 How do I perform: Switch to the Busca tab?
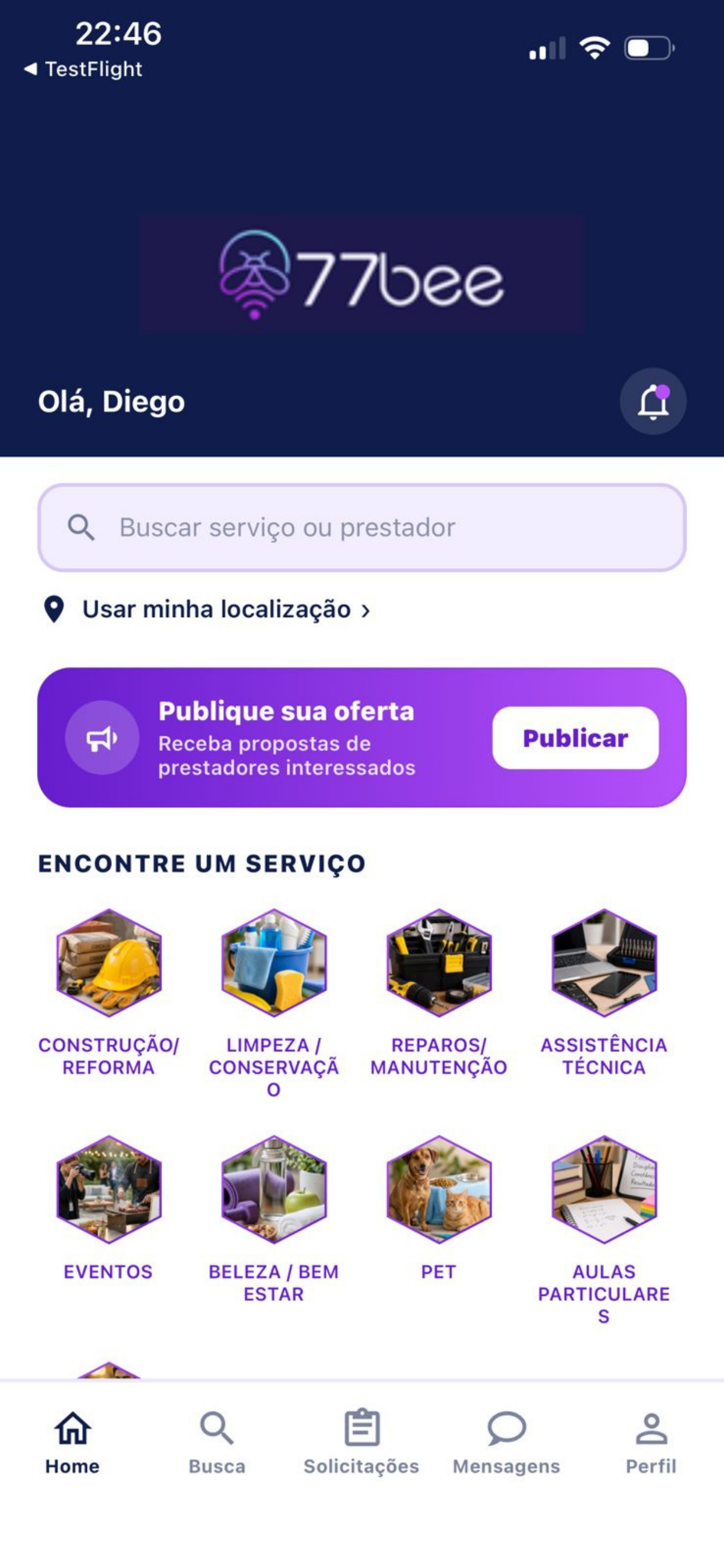tap(217, 1443)
